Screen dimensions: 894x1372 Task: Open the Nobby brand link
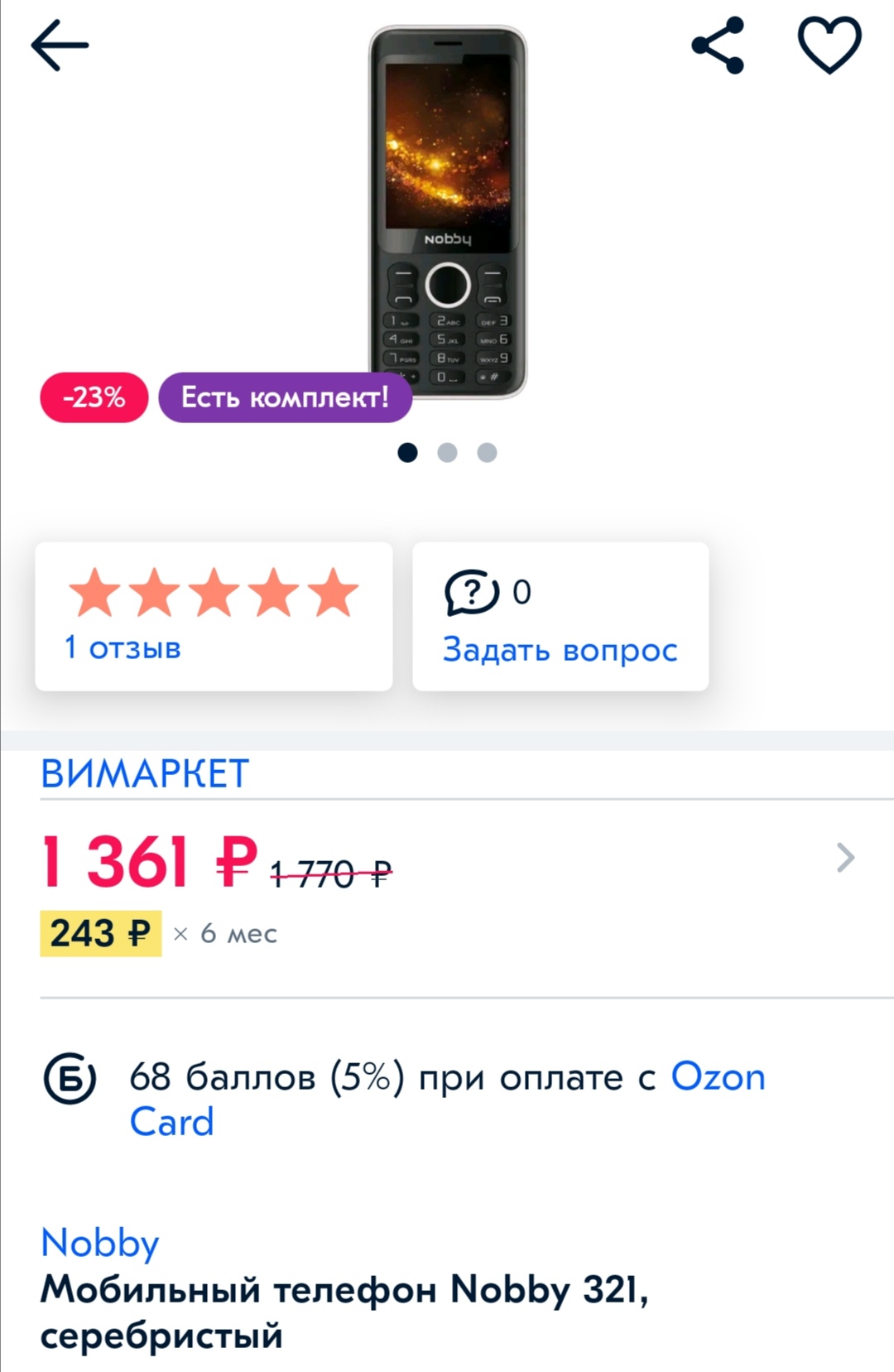(x=100, y=1243)
